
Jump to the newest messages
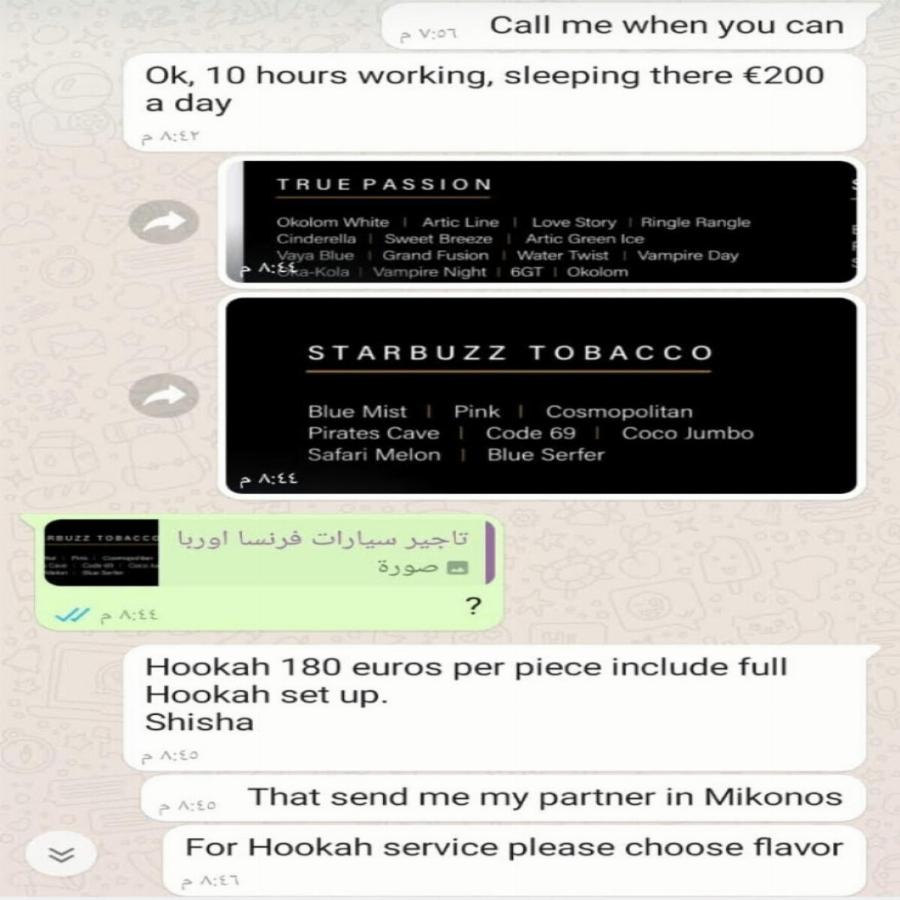click(x=60, y=854)
